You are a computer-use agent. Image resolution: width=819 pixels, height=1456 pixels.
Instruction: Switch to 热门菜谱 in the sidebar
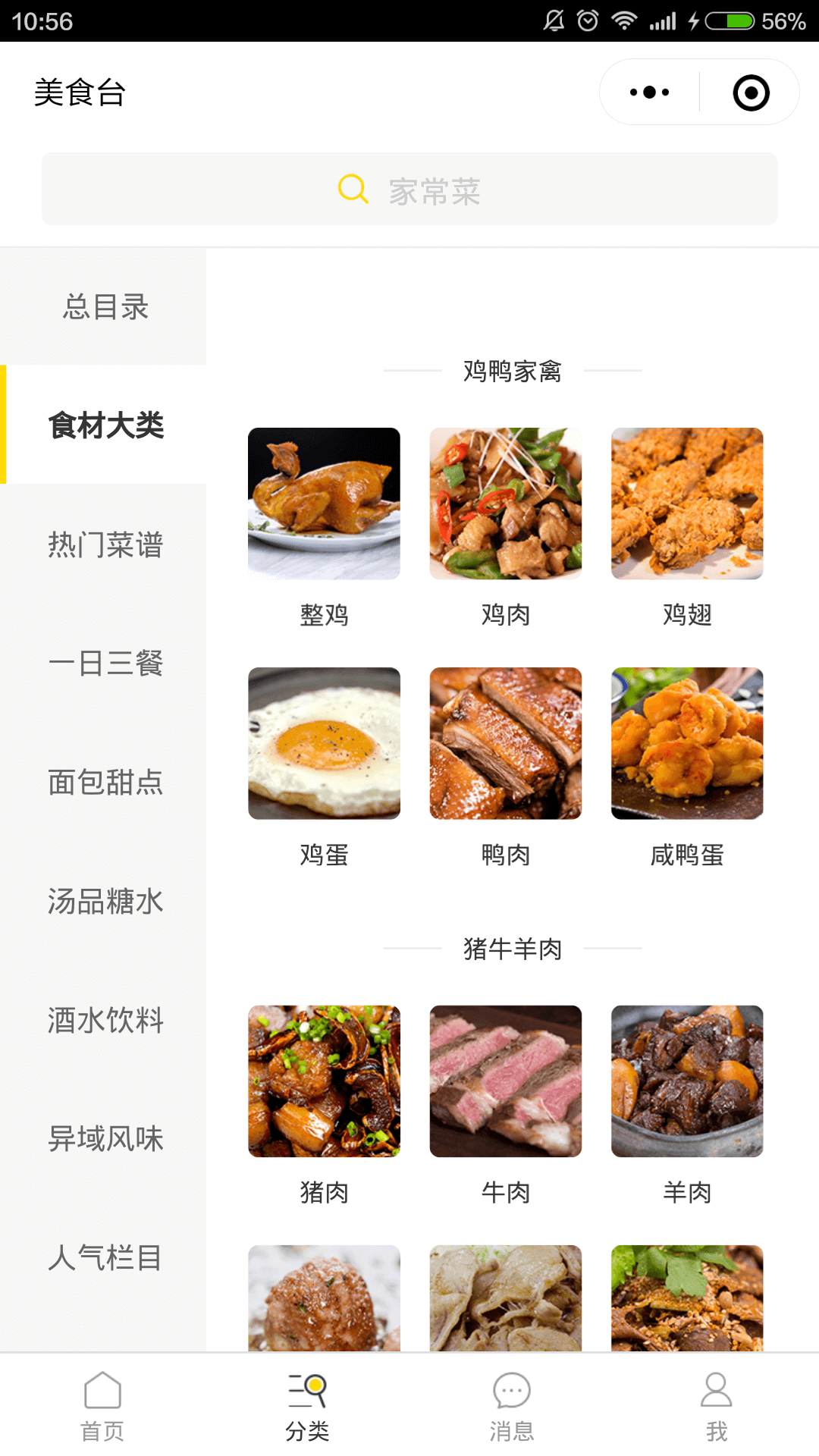[105, 544]
